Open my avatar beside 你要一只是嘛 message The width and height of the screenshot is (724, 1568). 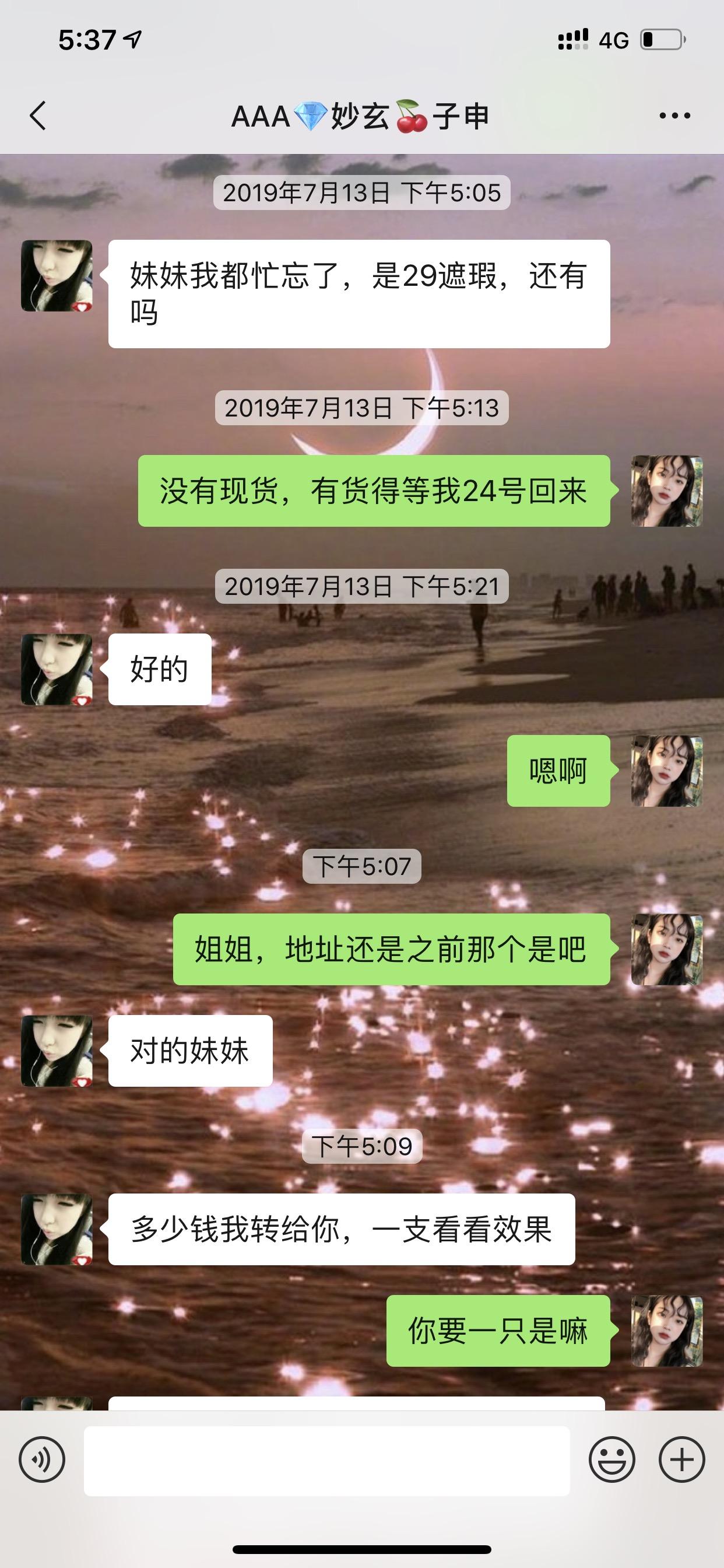pos(667,1331)
